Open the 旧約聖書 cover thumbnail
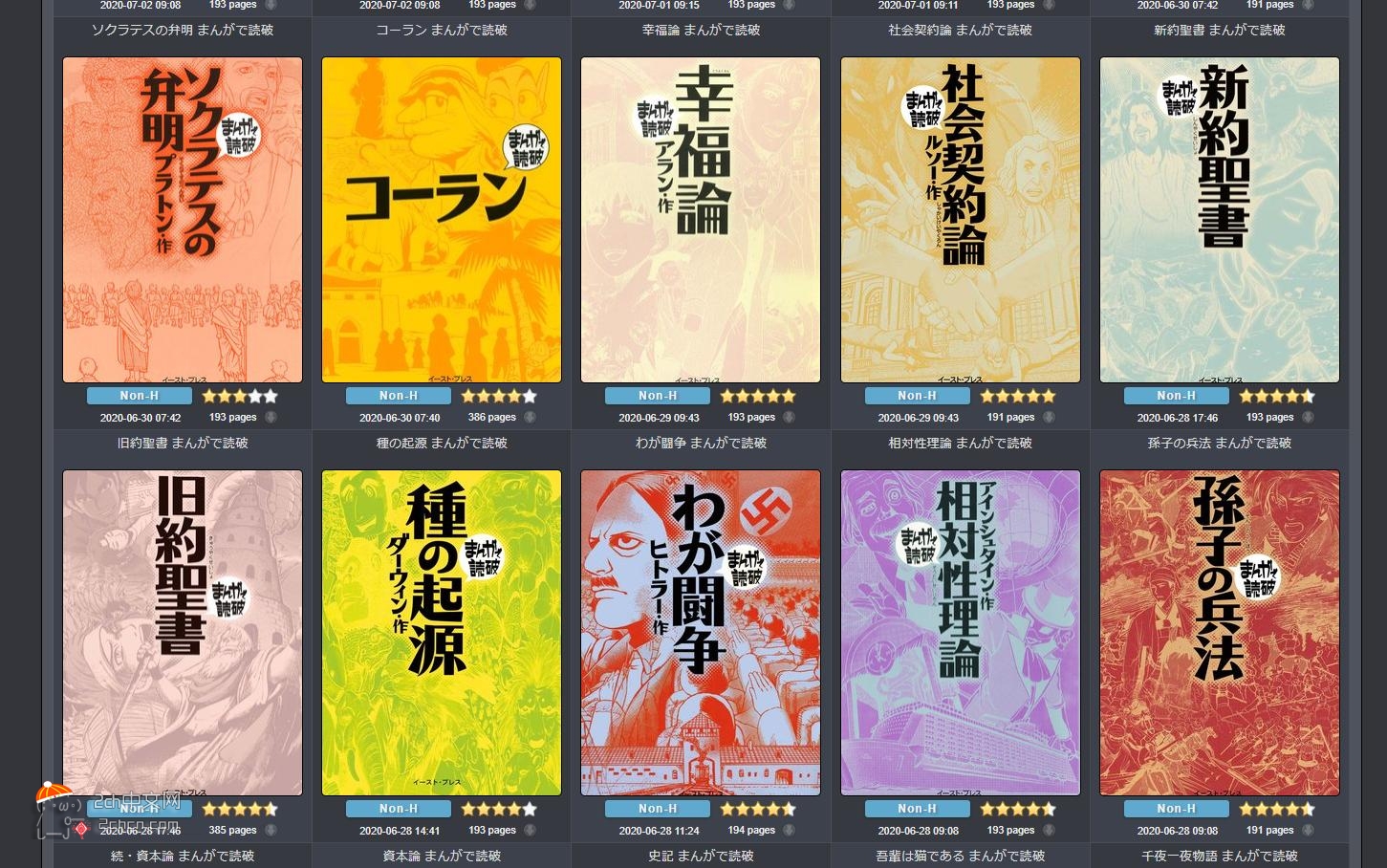 pos(182,632)
